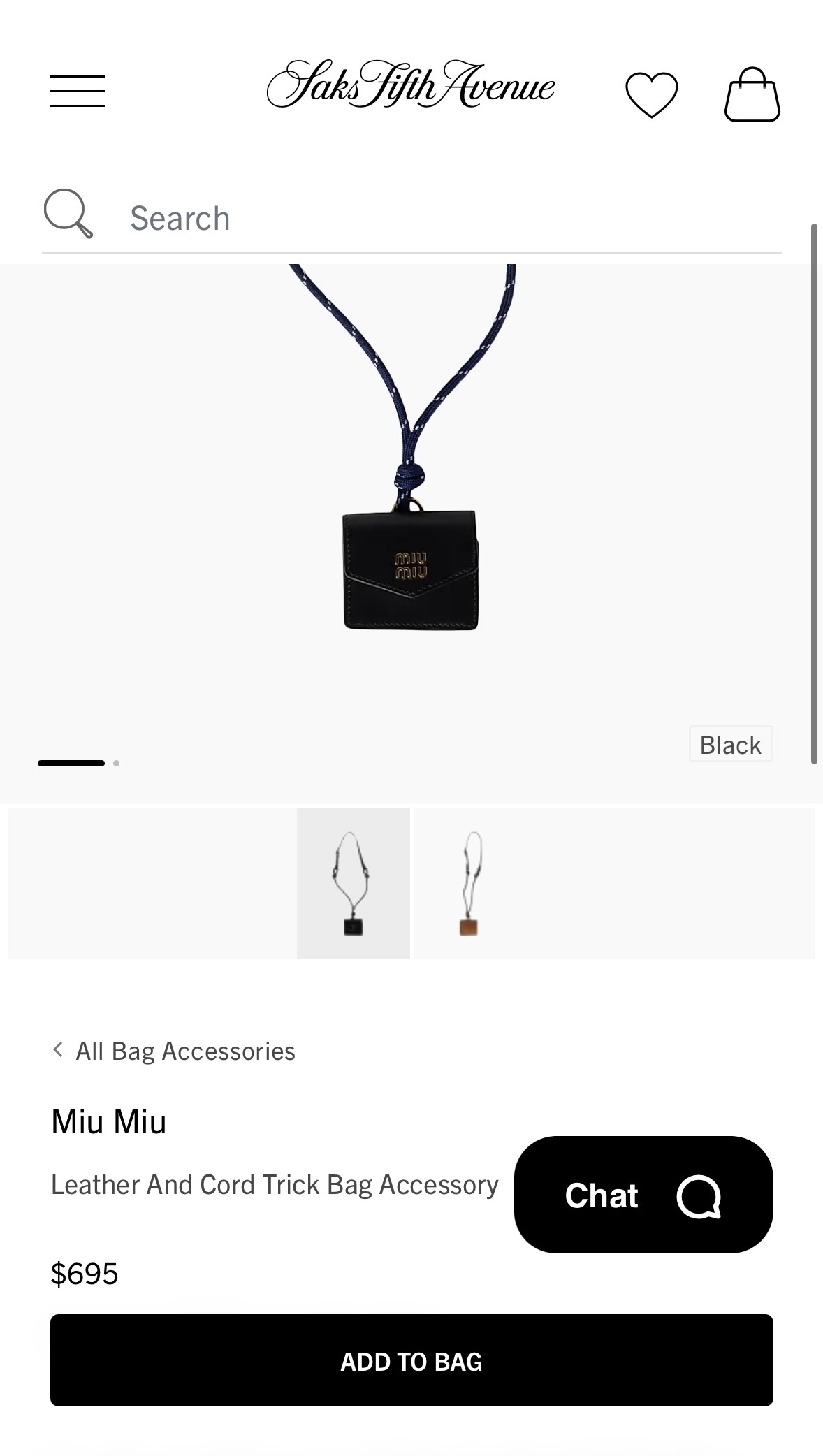Screen dimensions: 823x1456
Task: Open the wishlist heart icon
Action: click(x=651, y=94)
